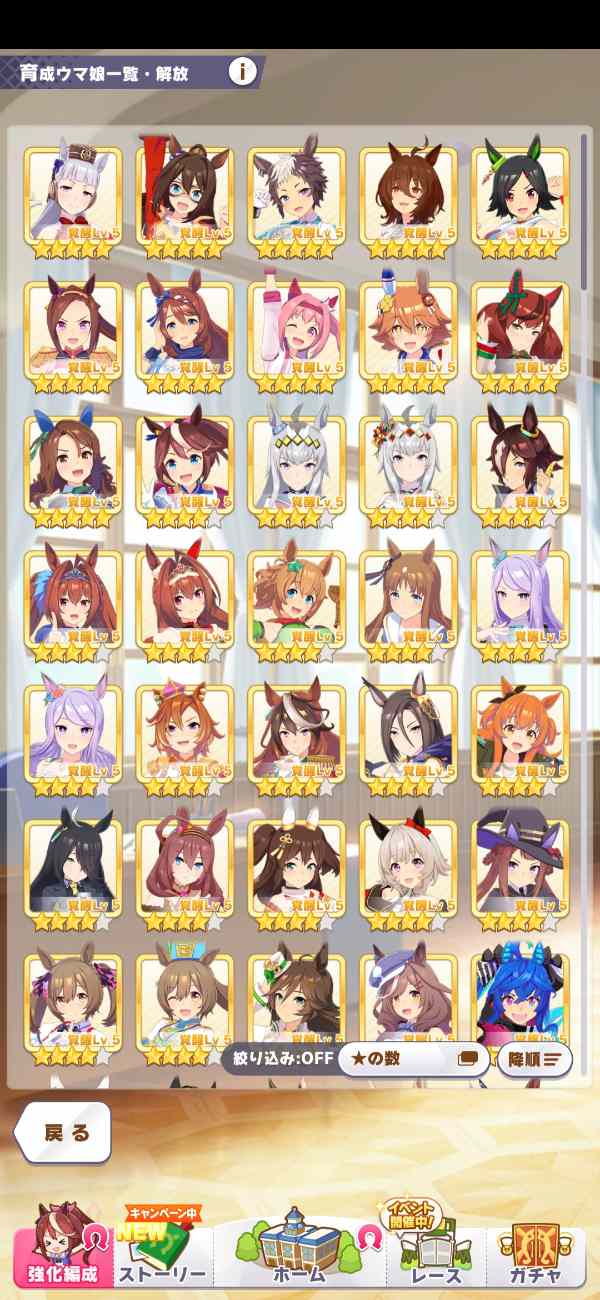
Task: Open the 絞り込み filter button
Action: click(278, 1058)
